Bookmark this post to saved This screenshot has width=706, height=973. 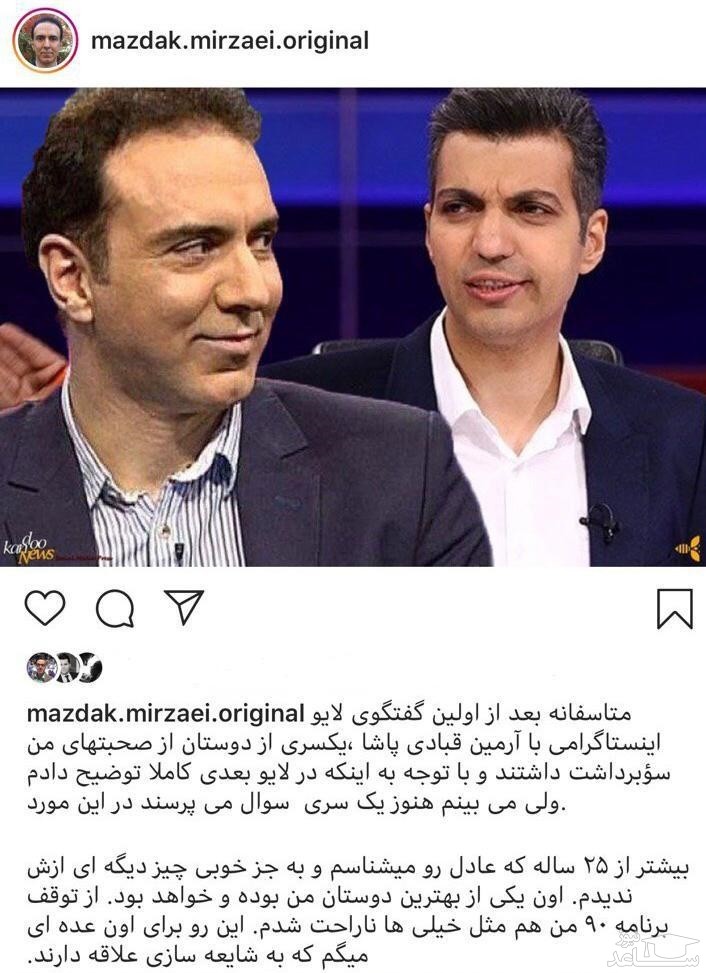point(675,608)
